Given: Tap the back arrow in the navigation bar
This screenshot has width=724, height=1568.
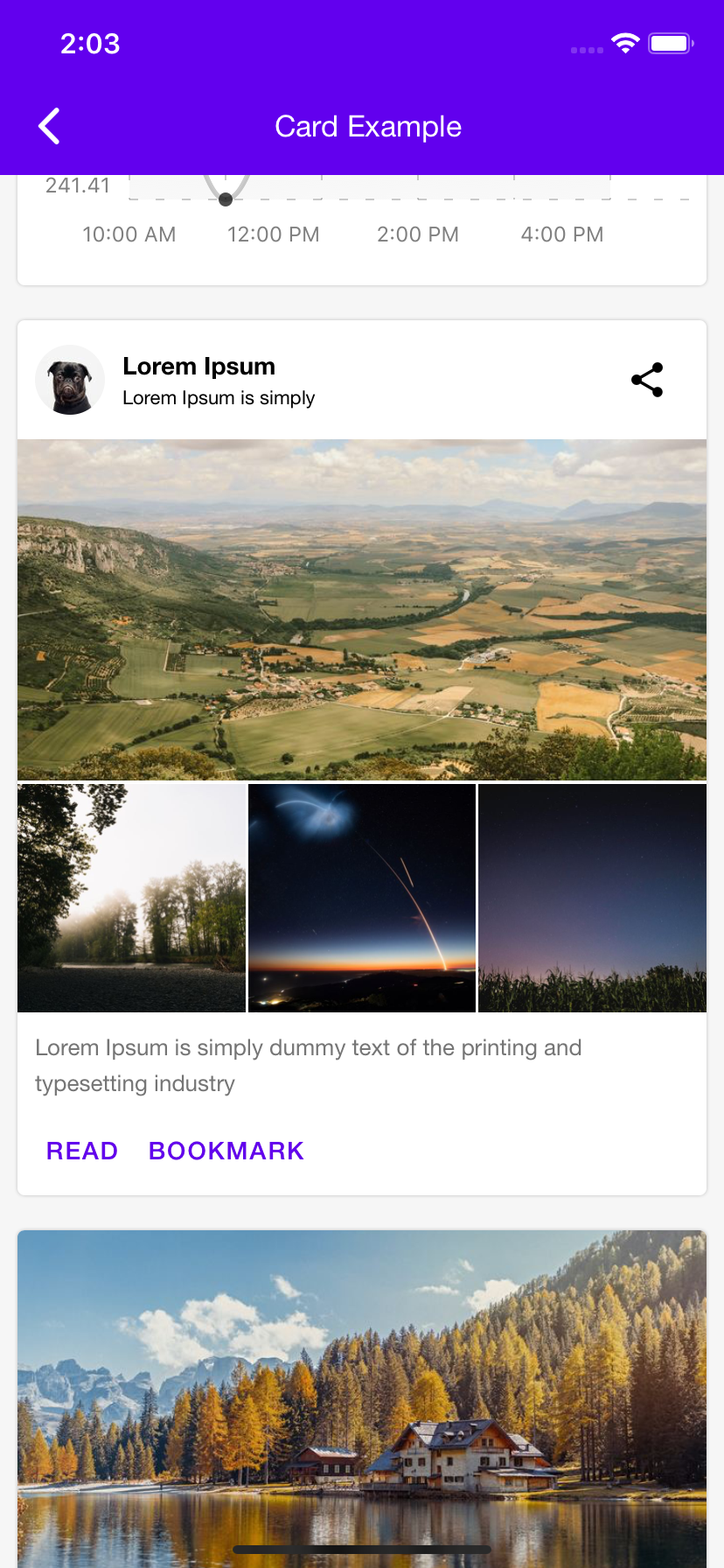Looking at the screenshot, I should pyautogui.click(x=49, y=125).
